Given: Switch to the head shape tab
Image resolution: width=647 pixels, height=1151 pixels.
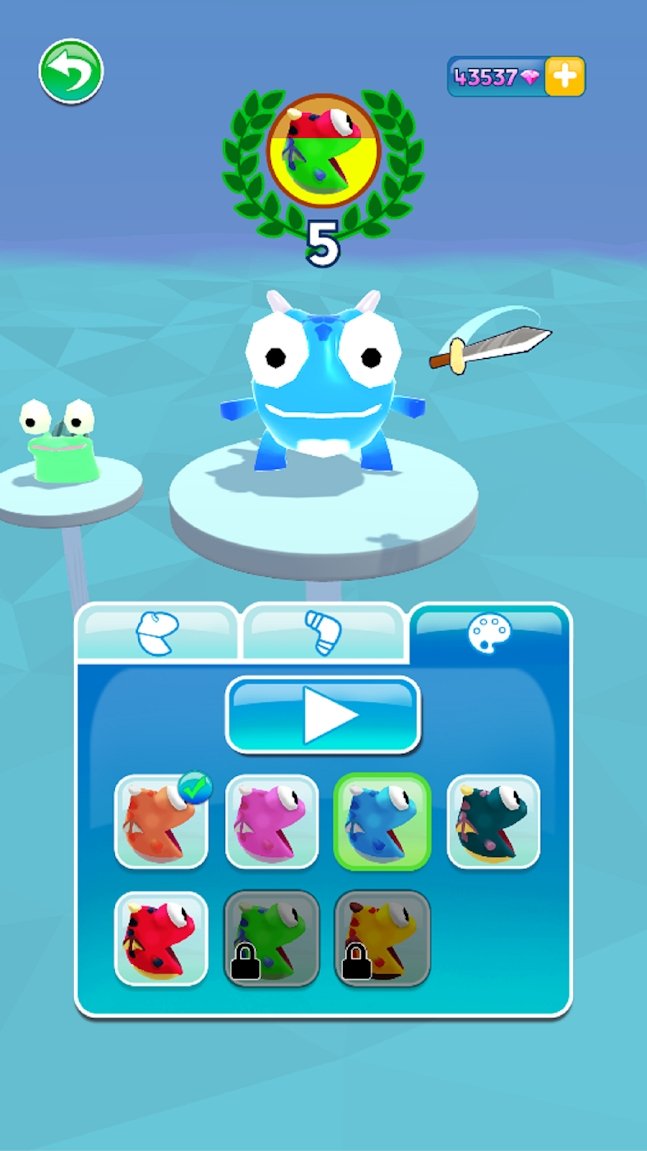Looking at the screenshot, I should [x=158, y=633].
